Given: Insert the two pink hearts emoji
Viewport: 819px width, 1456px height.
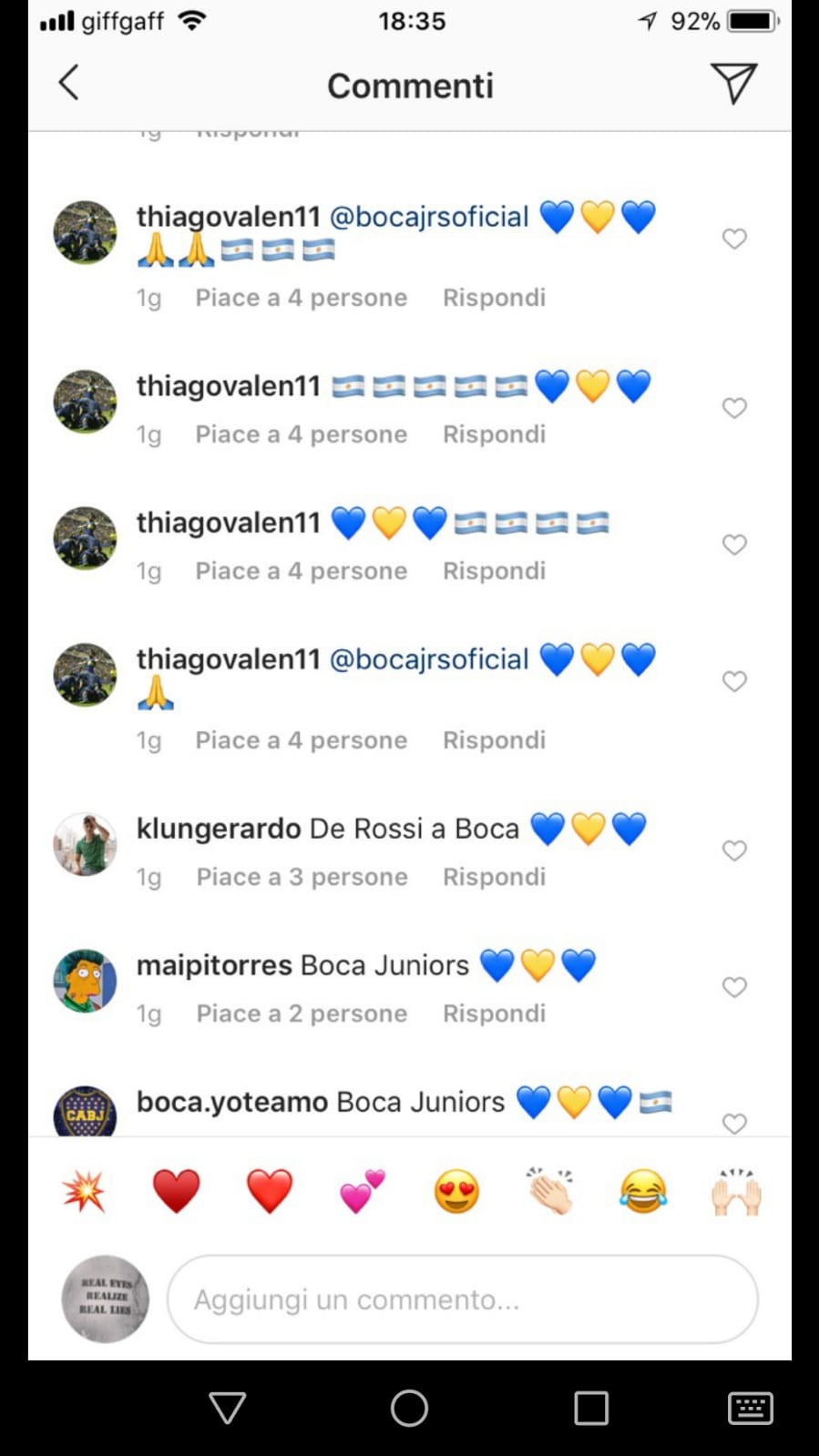Looking at the screenshot, I should click(x=363, y=1191).
